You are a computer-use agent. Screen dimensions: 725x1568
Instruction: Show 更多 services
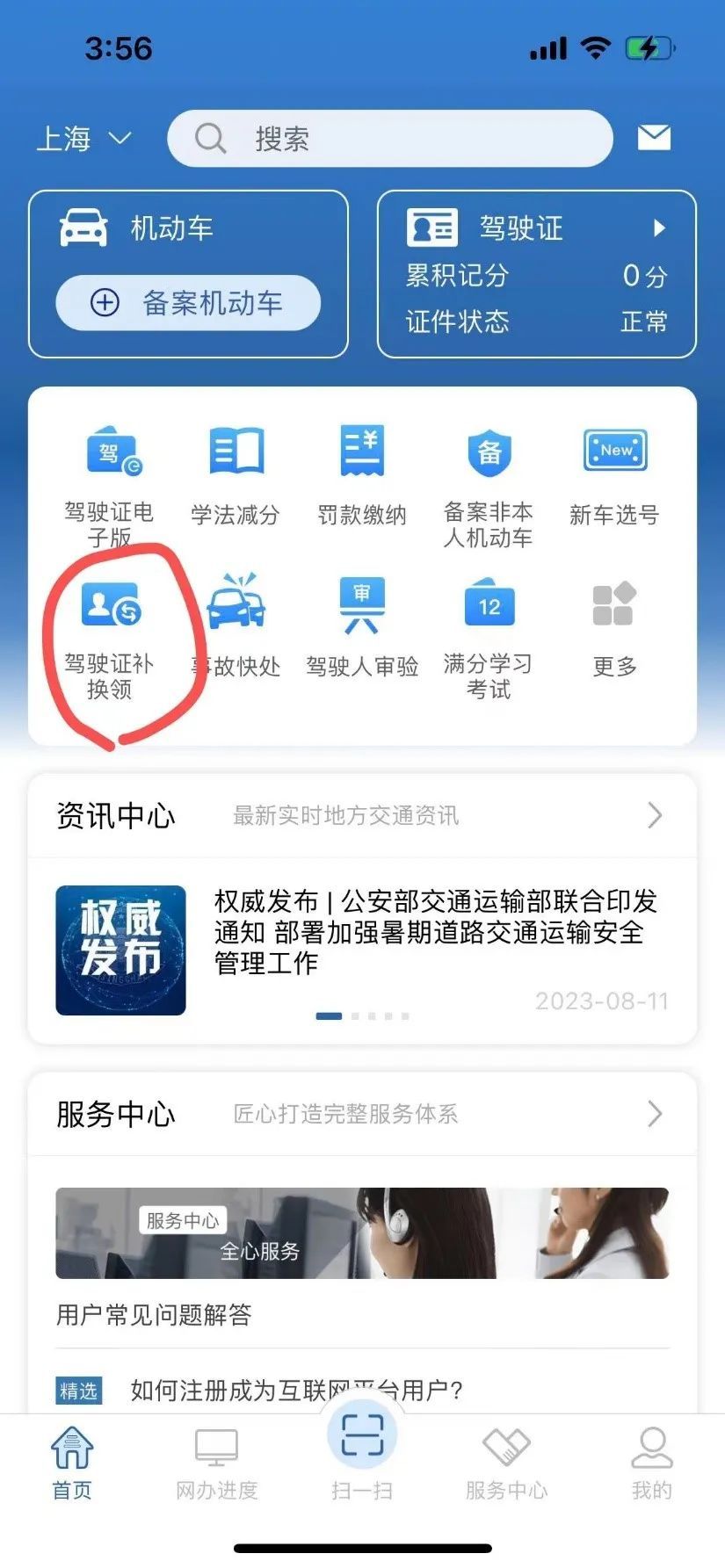[x=613, y=627]
